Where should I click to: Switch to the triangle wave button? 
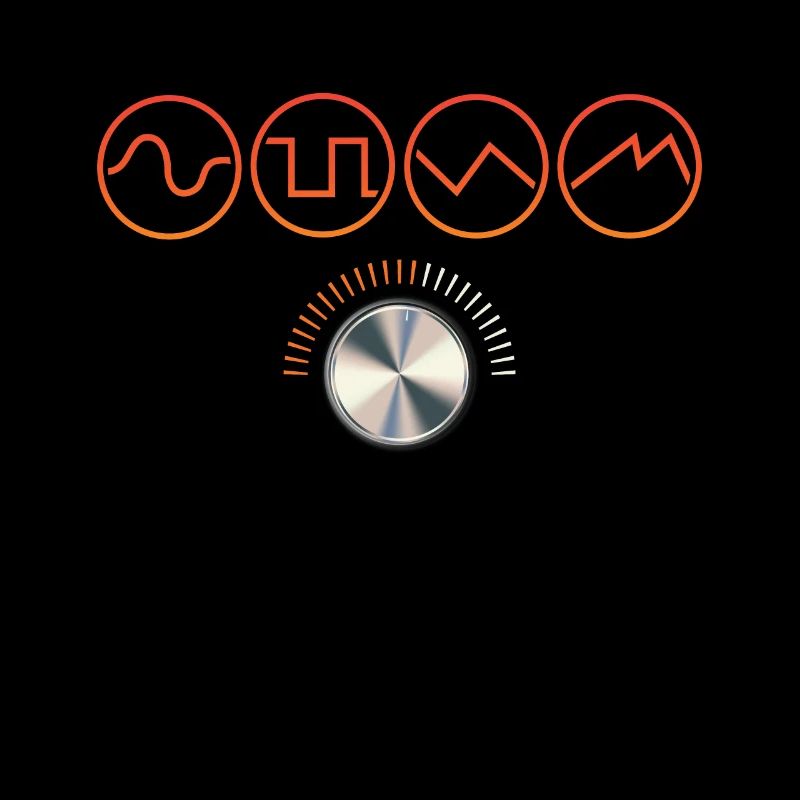(477, 166)
